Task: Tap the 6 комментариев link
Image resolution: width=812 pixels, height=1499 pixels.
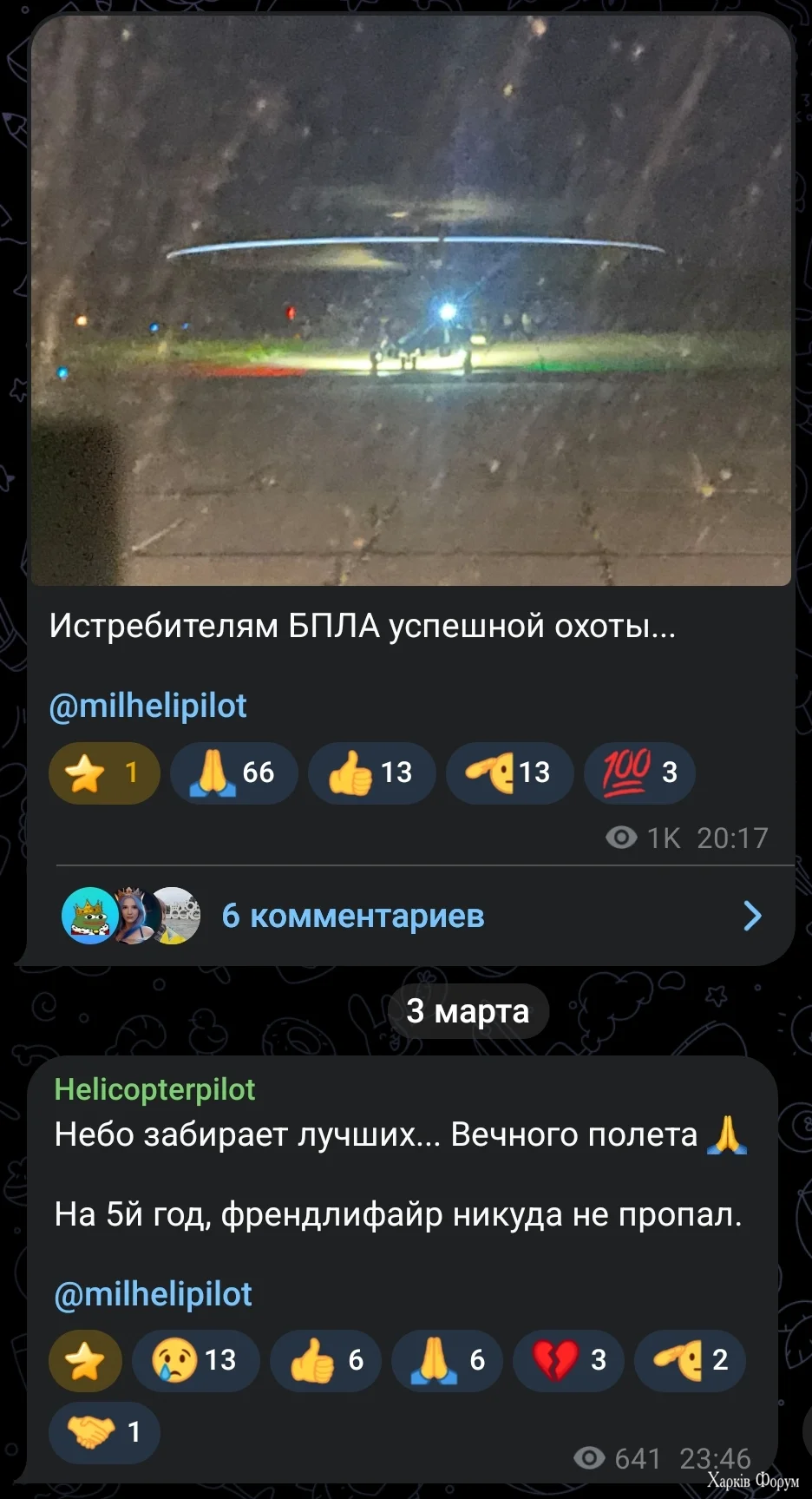Action: coord(354,915)
